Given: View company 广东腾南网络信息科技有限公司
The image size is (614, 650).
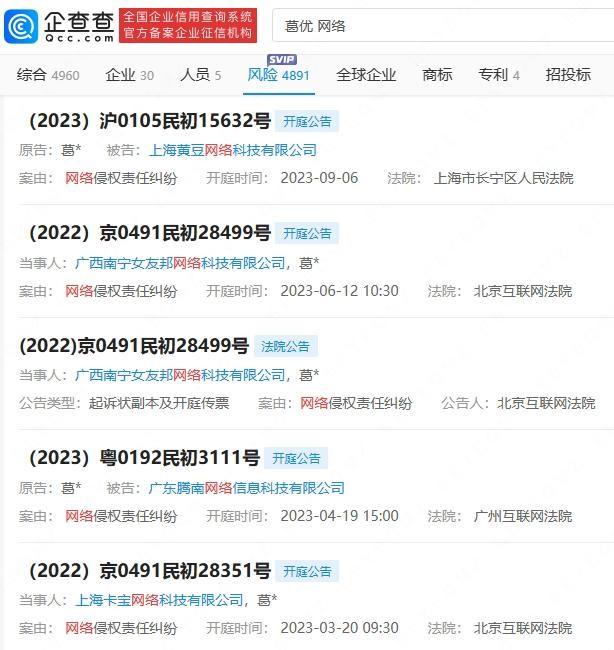Looking at the screenshot, I should (246, 488).
